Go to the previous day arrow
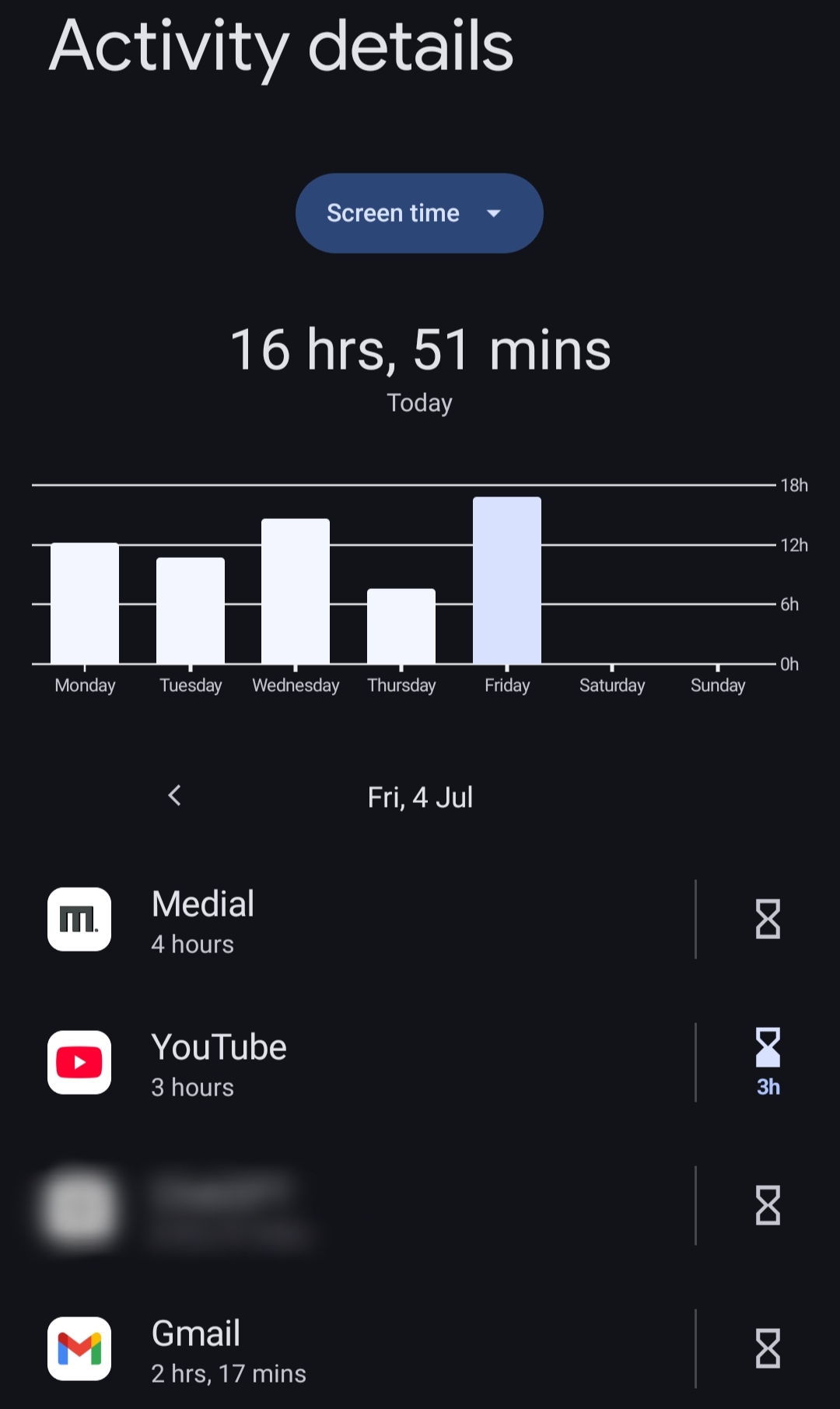 (175, 796)
